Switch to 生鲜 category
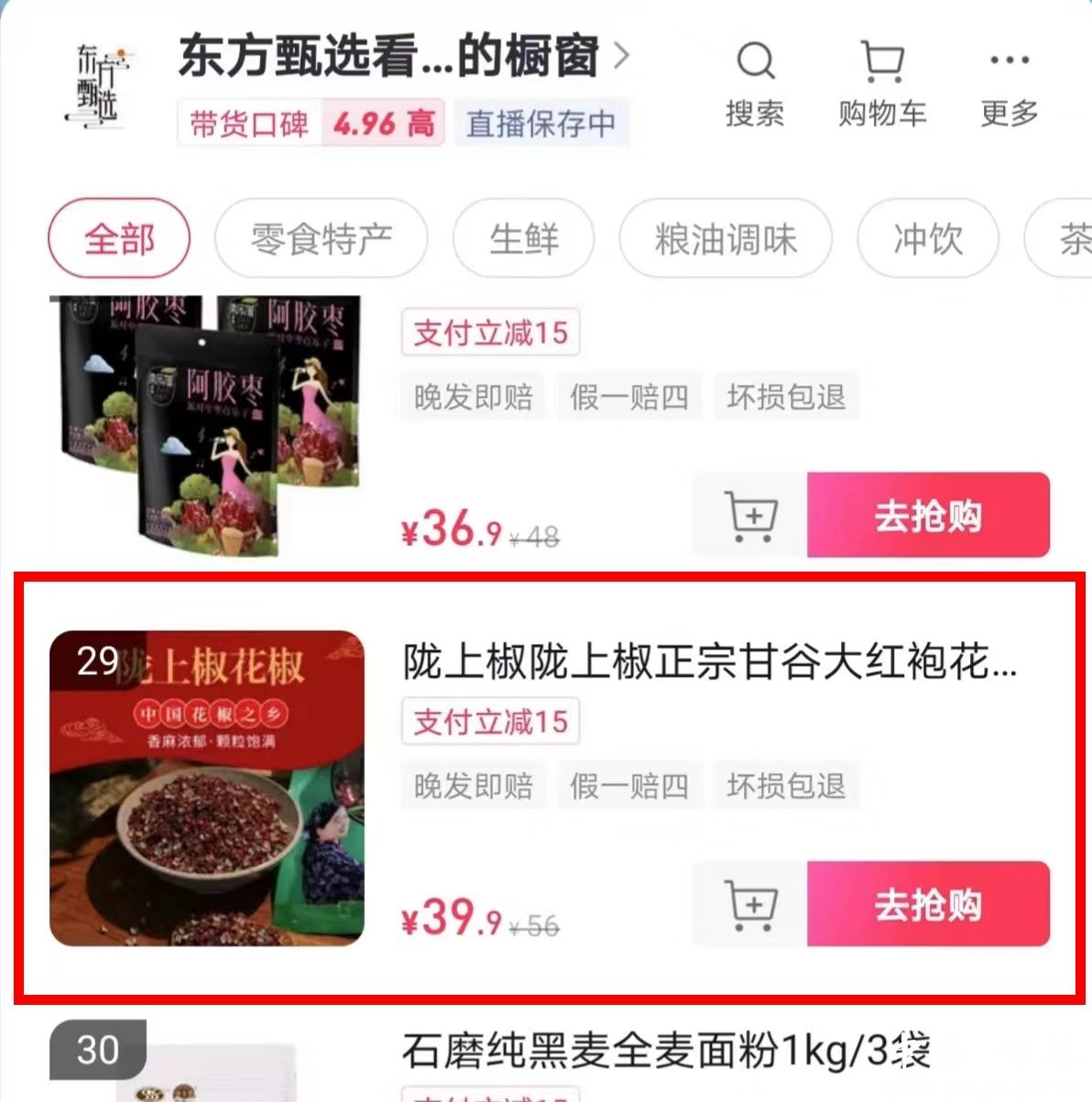The width and height of the screenshot is (1092, 1102). click(x=523, y=239)
